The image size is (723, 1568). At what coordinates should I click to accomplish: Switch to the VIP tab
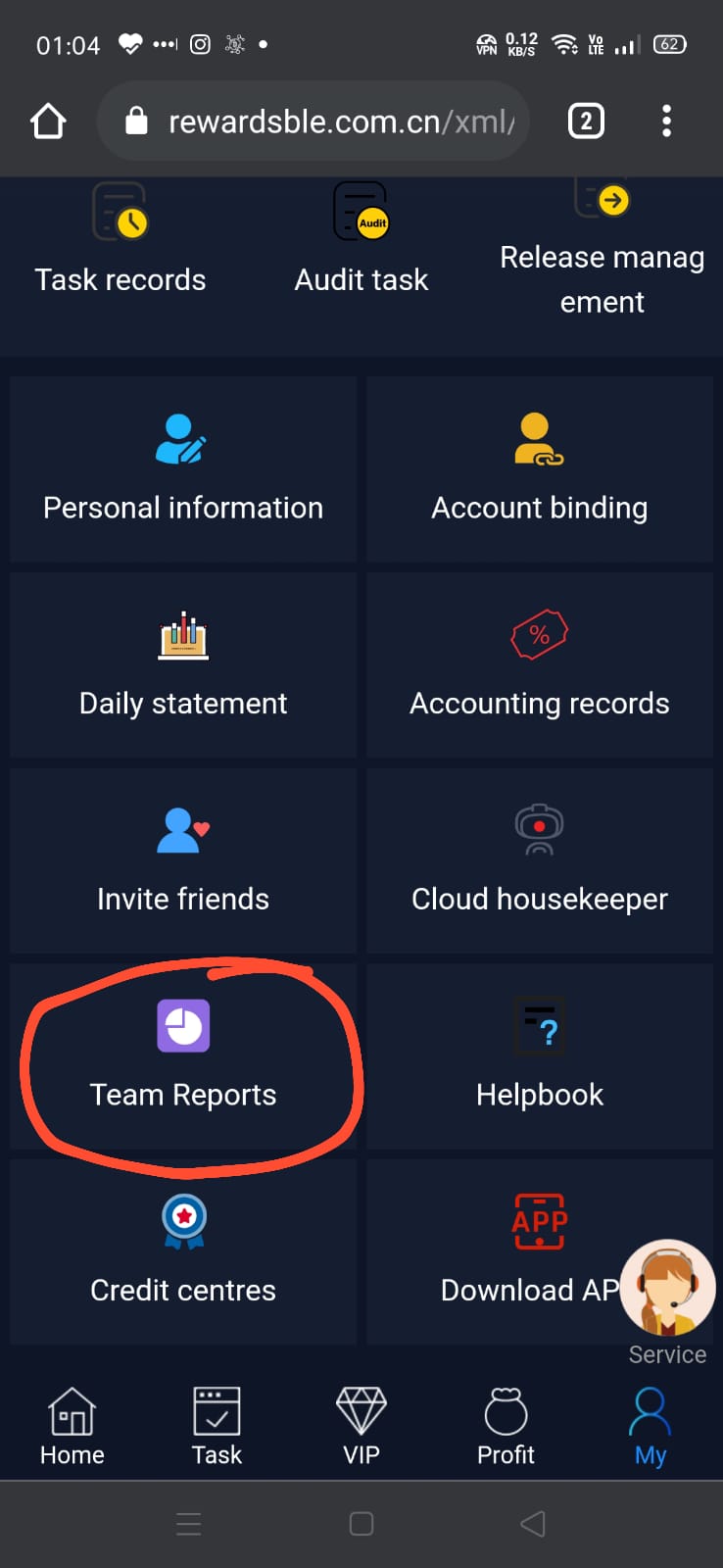(361, 1427)
